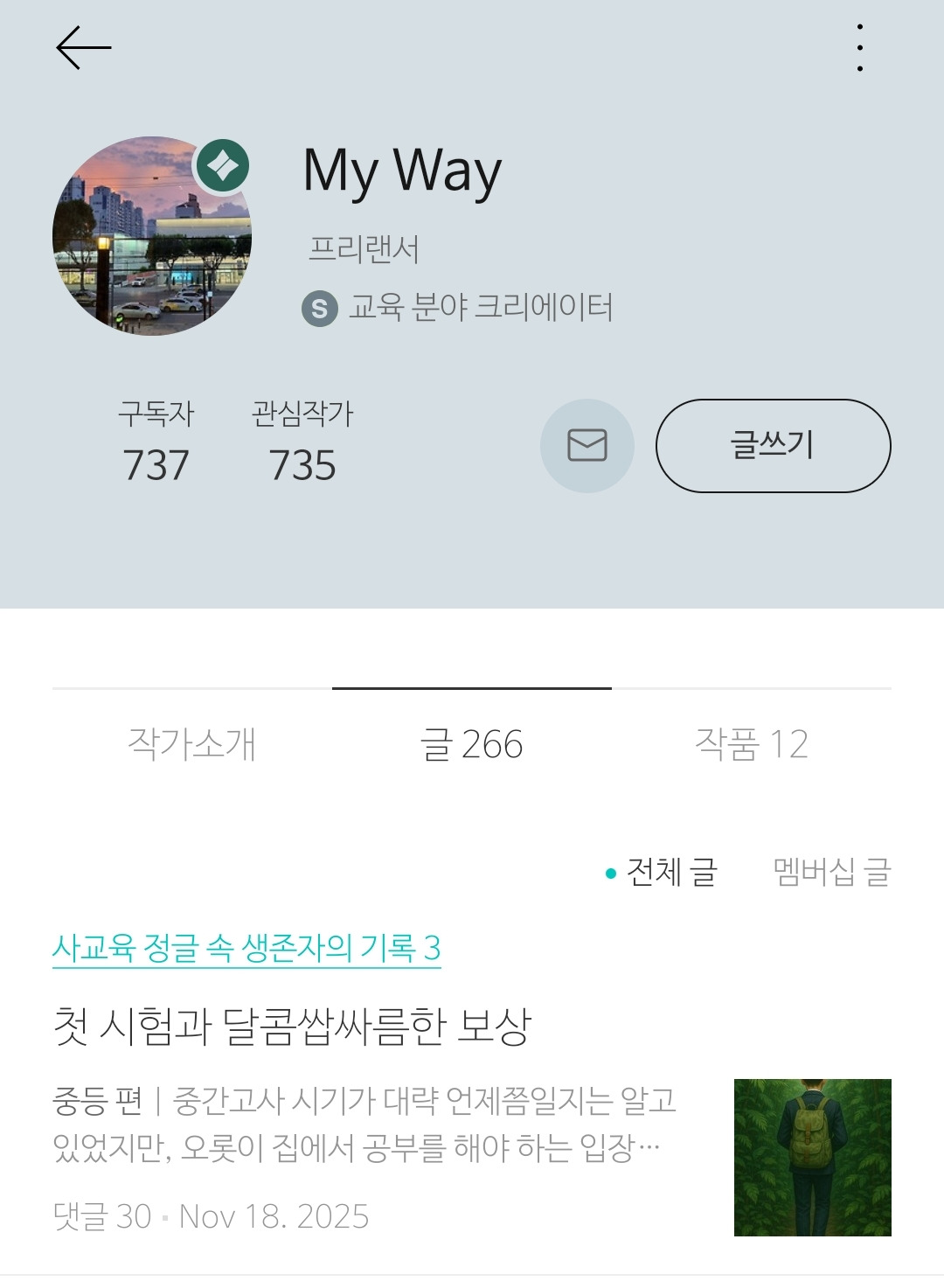Open the 작가소개 tab
944x1288 pixels.
[191, 745]
